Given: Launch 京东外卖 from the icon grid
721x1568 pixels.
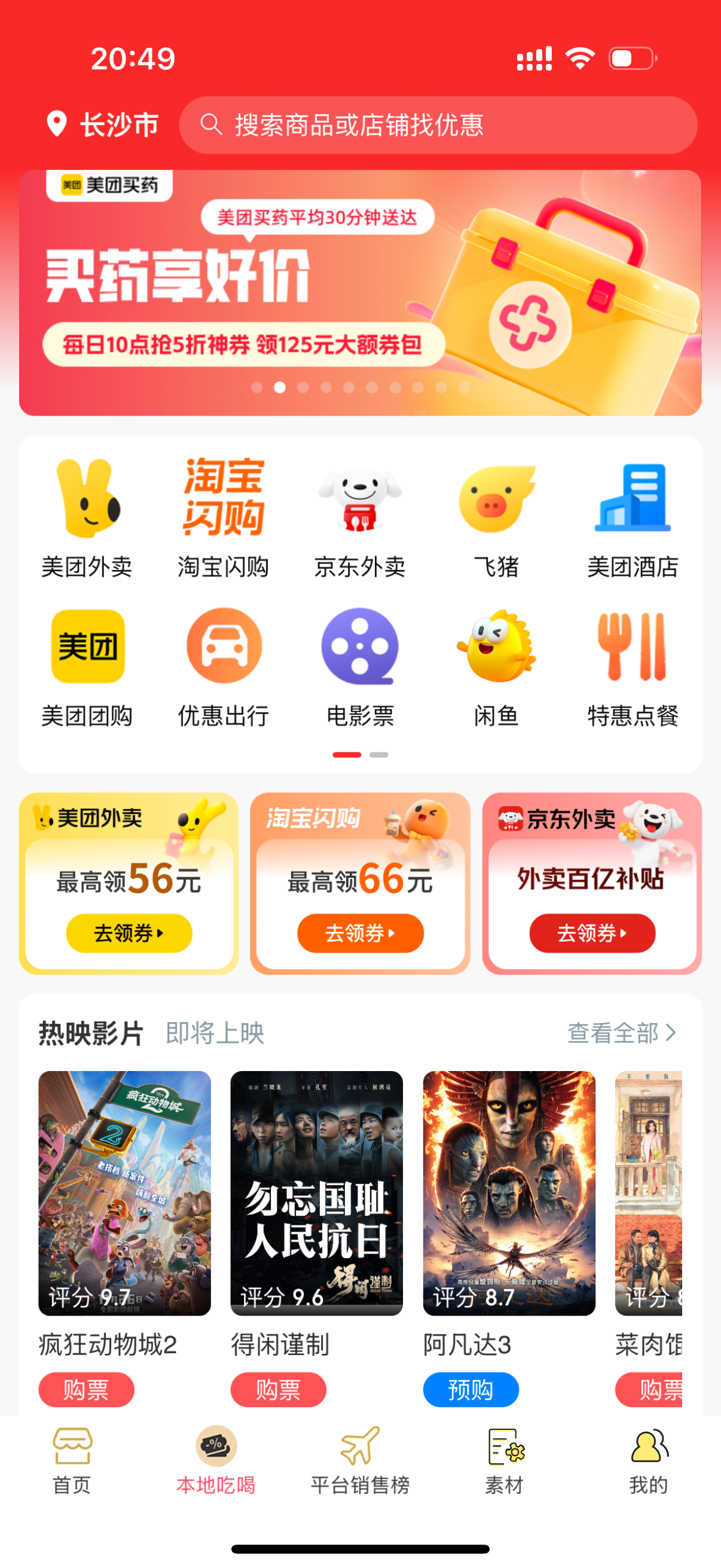Looking at the screenshot, I should (x=359, y=517).
